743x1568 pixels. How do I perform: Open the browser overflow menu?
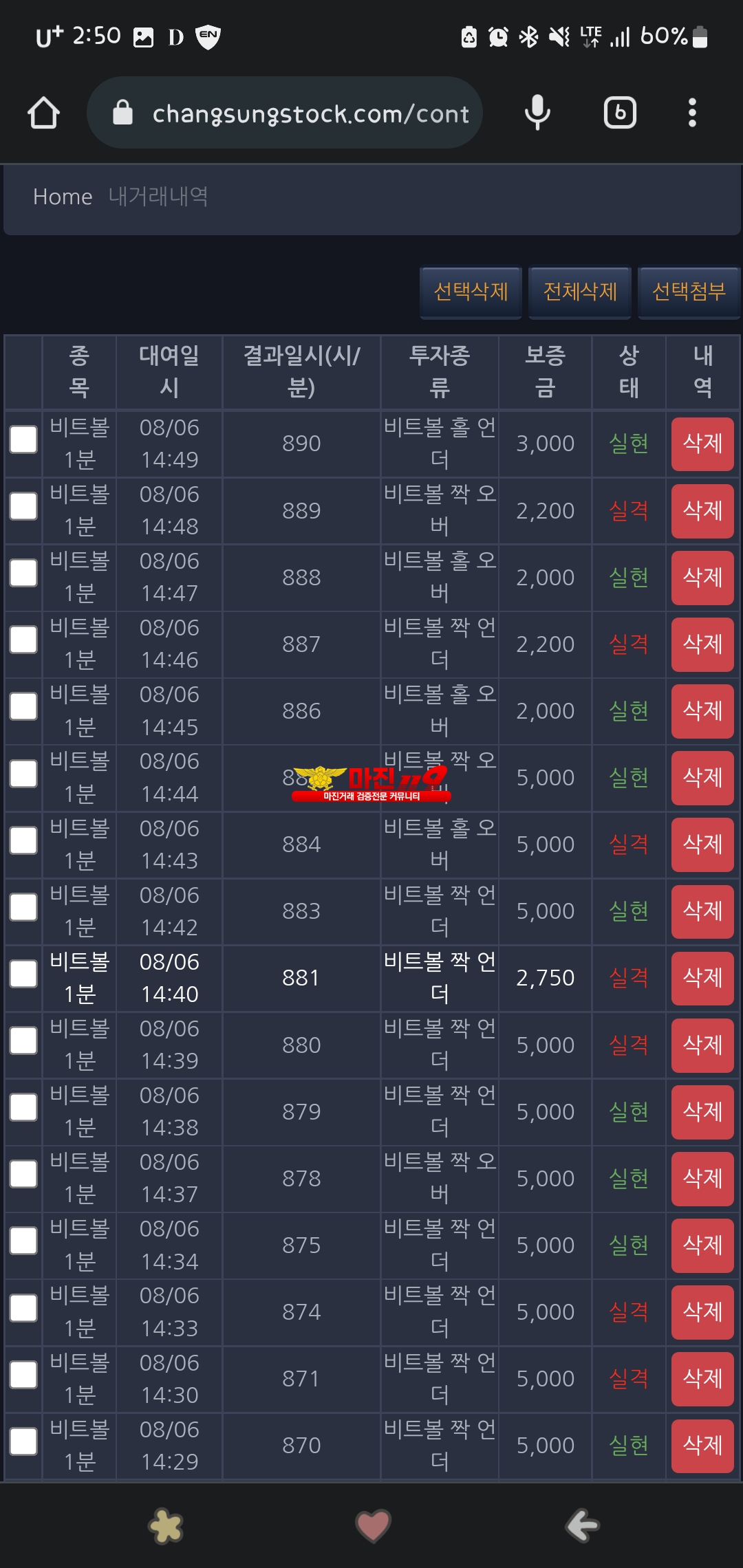point(692,113)
